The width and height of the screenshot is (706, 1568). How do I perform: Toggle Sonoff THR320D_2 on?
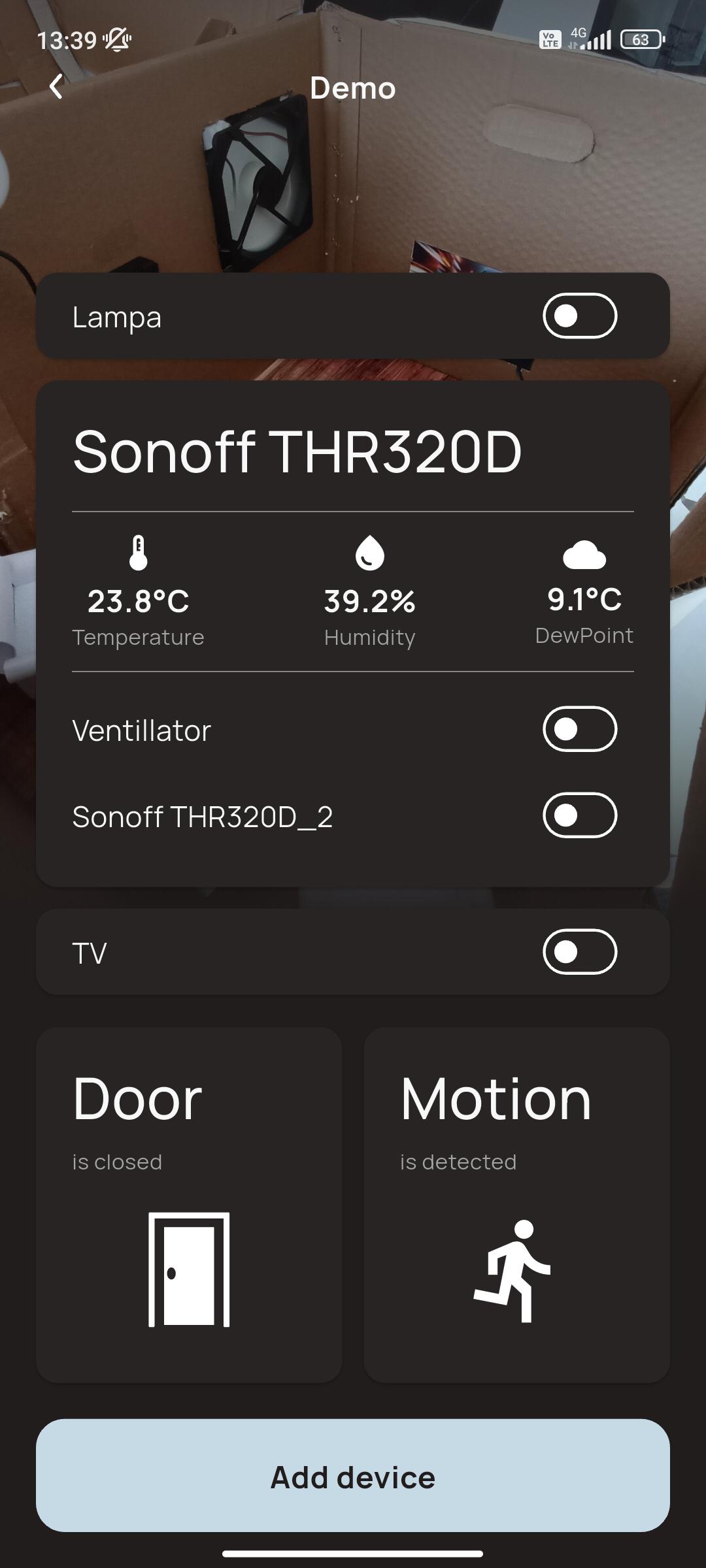tap(579, 815)
